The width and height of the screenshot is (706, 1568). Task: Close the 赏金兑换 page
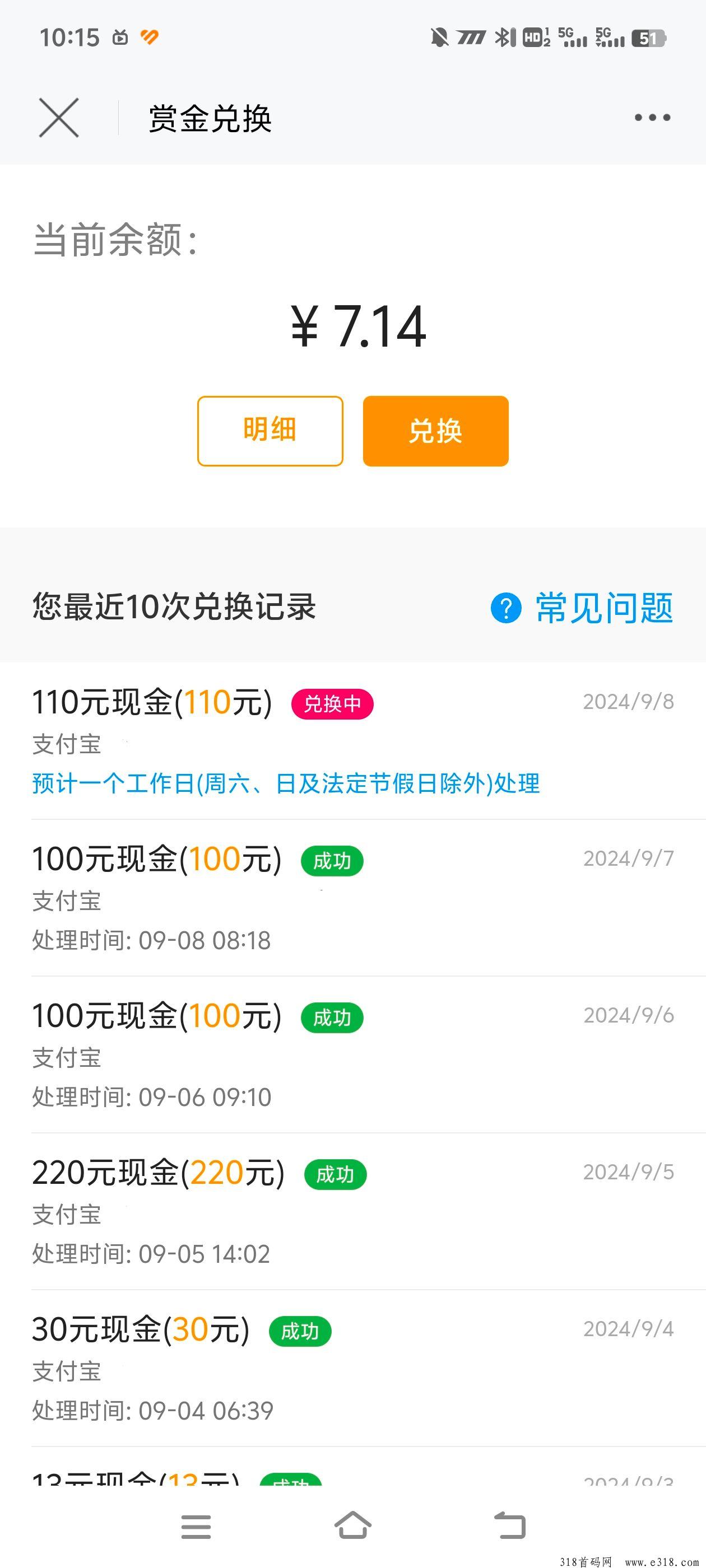[x=59, y=118]
